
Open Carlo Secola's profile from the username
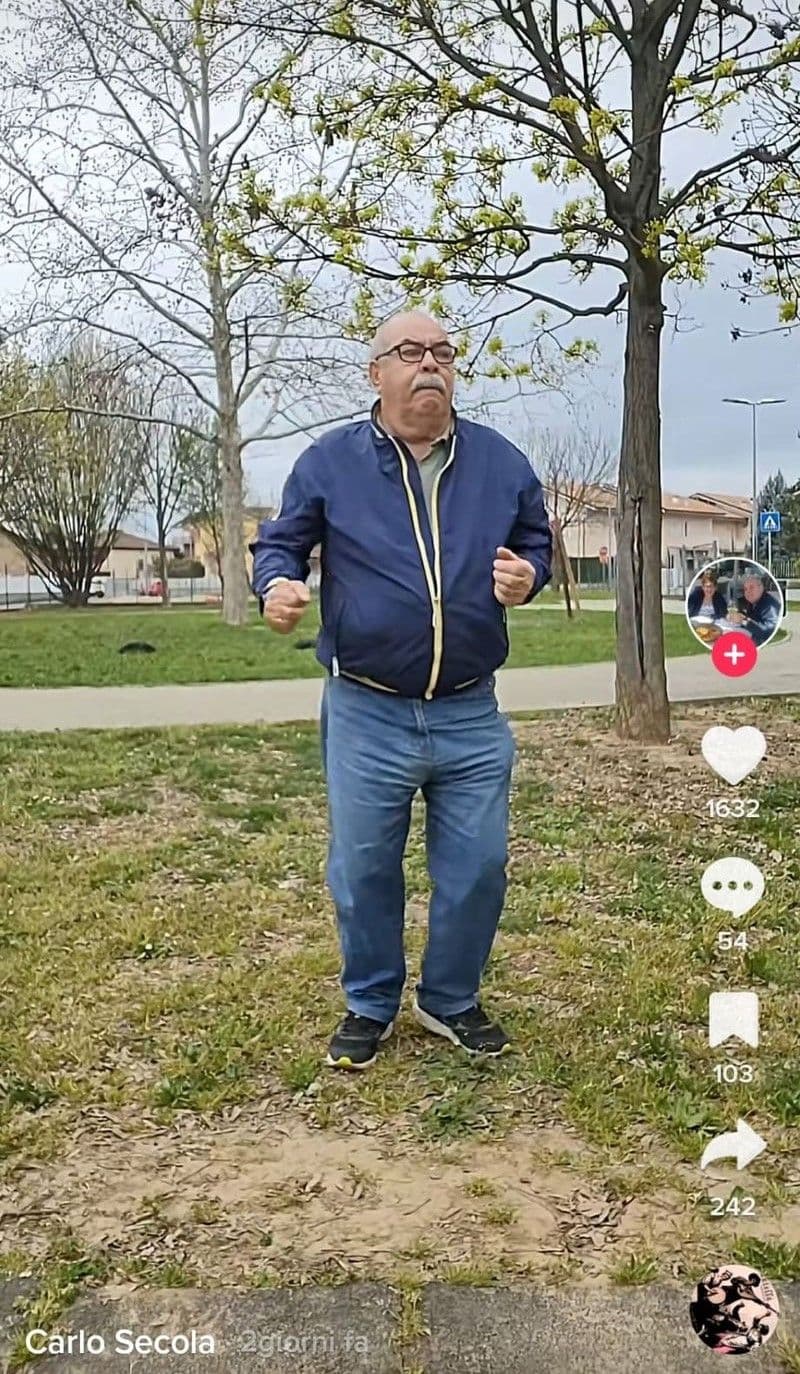click(119, 1342)
